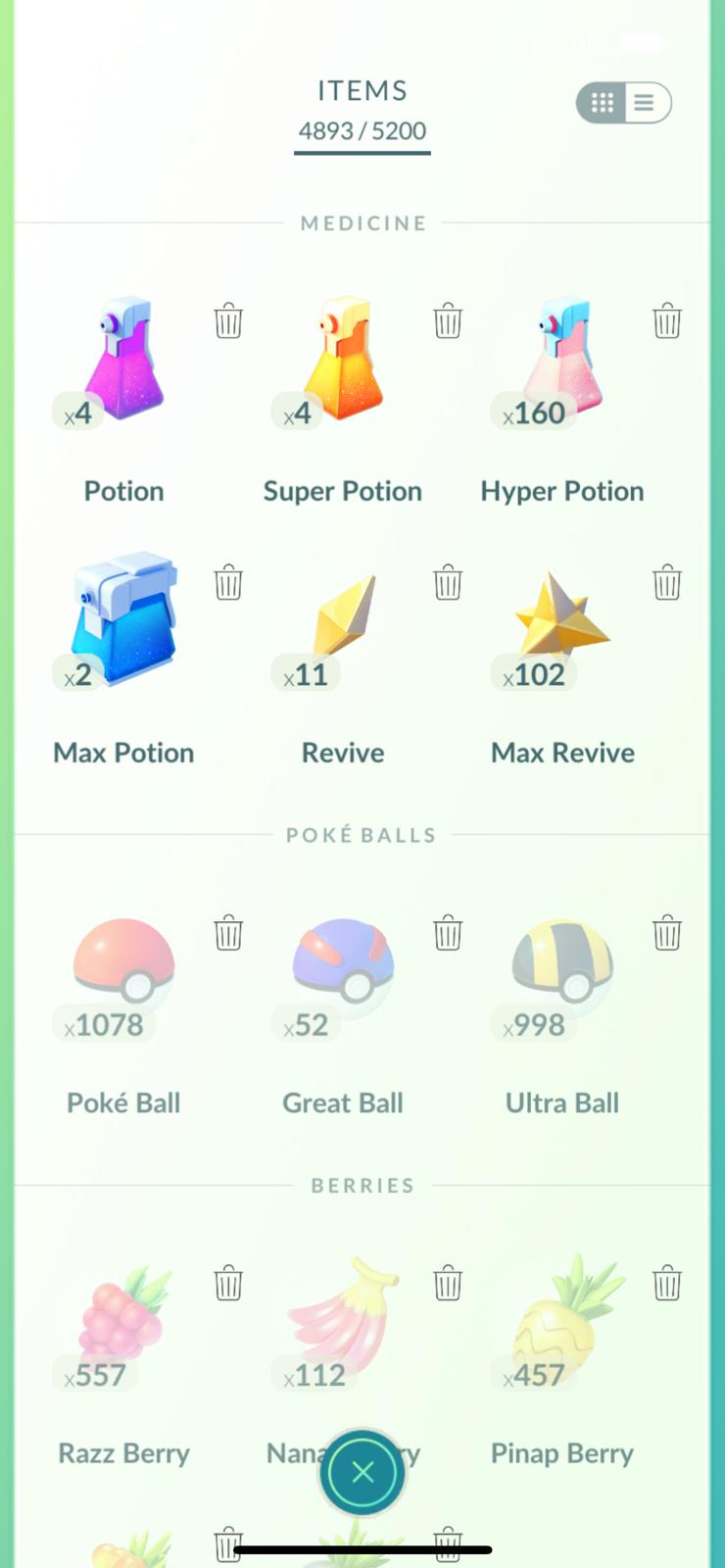Discard Max Revive items
This screenshot has width=725, height=1568.
coord(667,582)
